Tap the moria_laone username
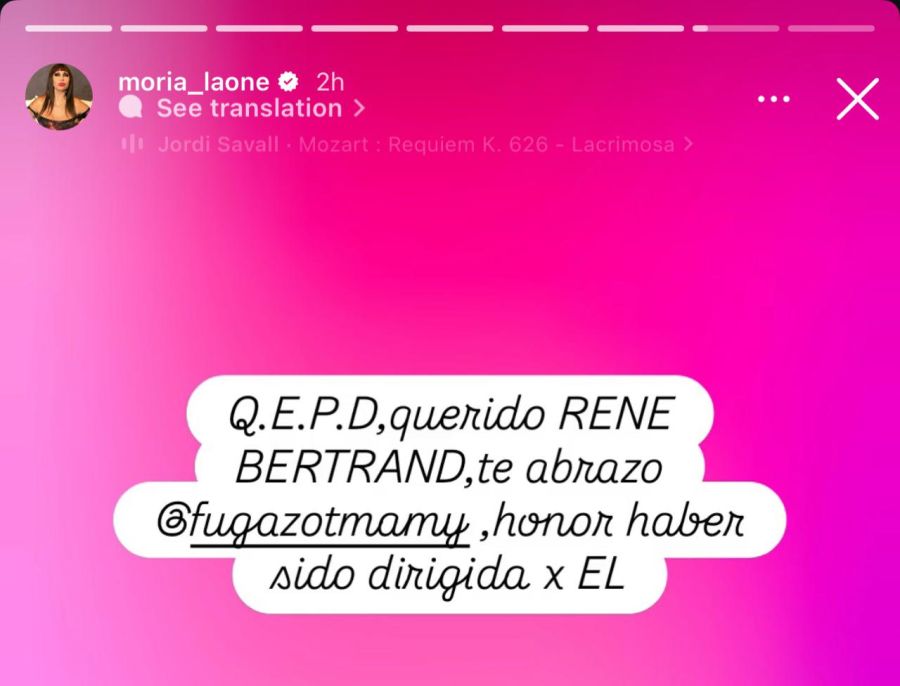 tap(193, 82)
